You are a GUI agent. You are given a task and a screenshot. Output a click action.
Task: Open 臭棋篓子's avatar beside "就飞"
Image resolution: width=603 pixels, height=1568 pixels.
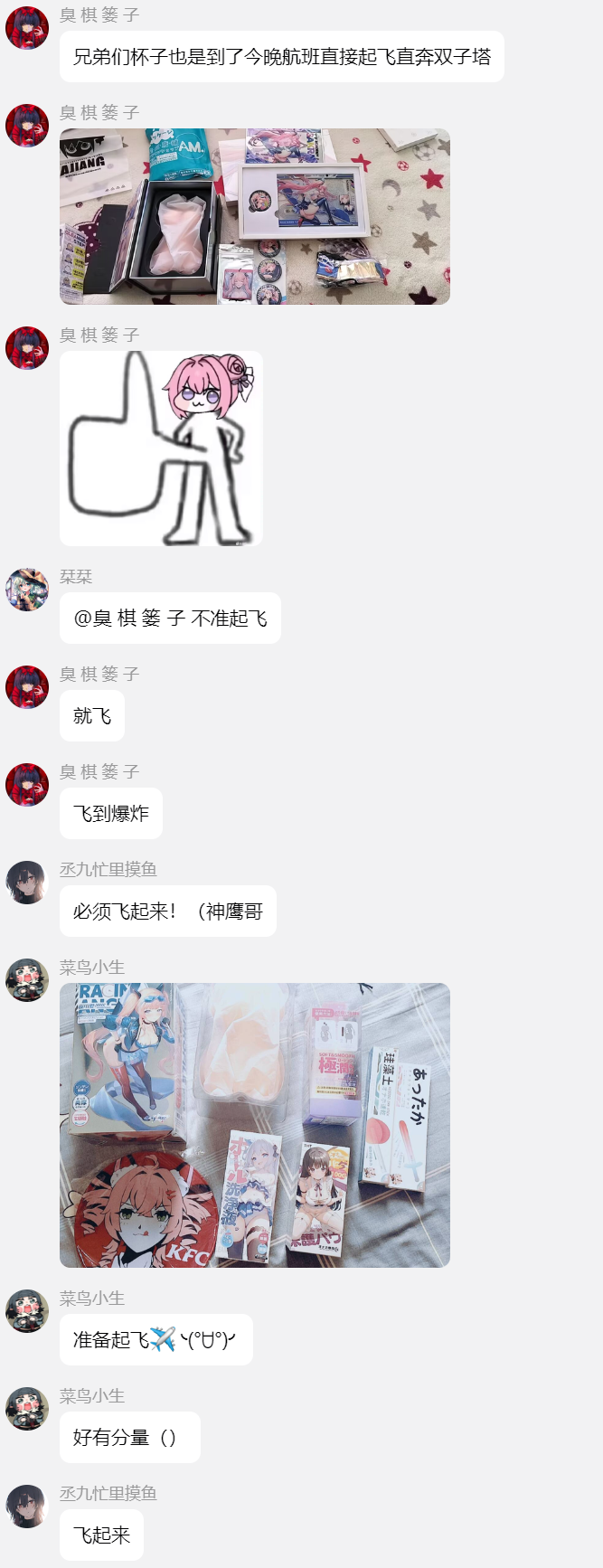click(27, 688)
